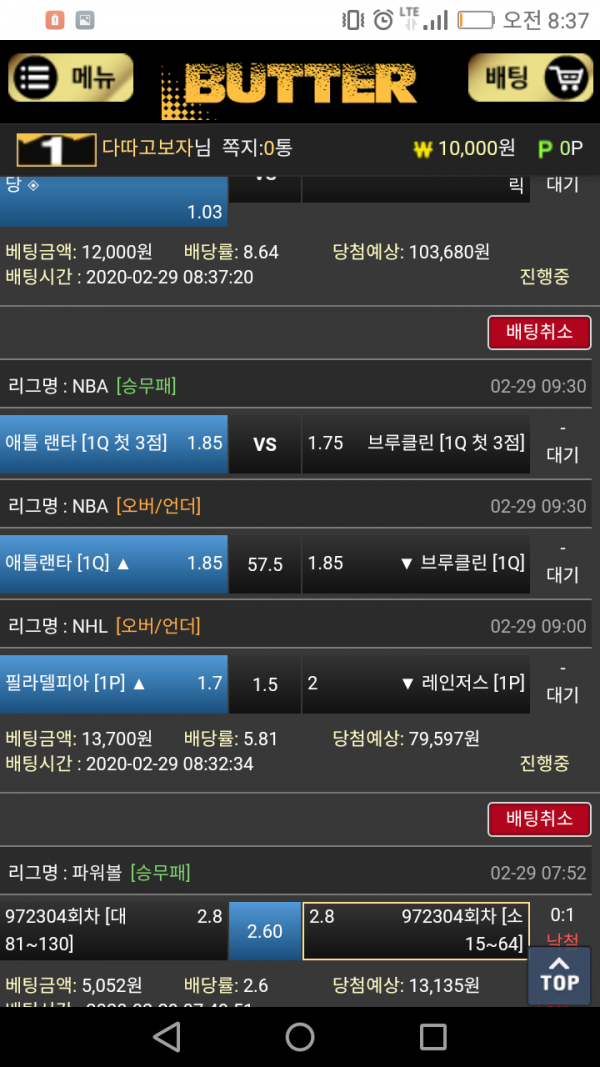The height and width of the screenshot is (1067, 600).
Task: Open the 배팅 cart
Action: click(530, 78)
